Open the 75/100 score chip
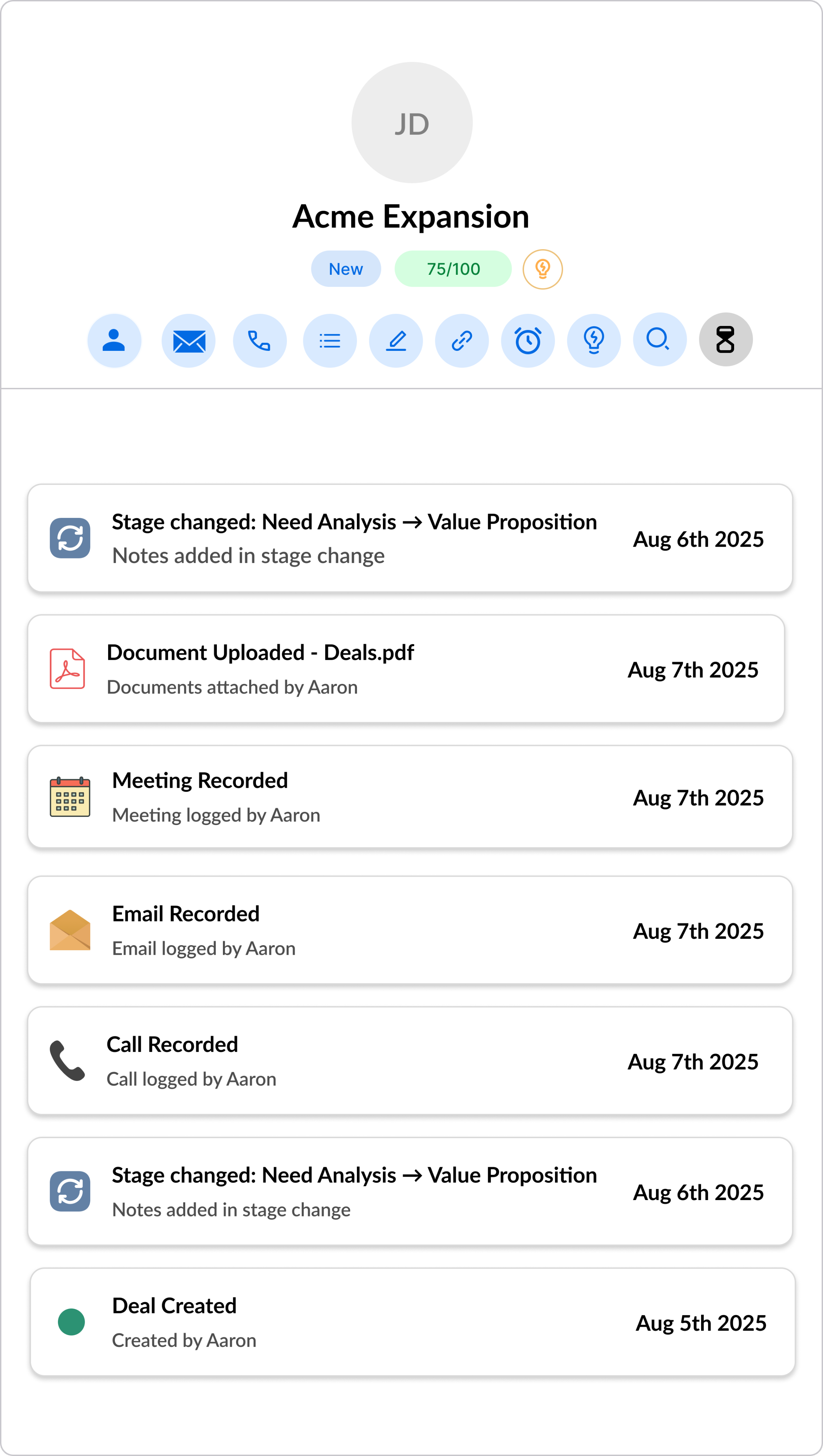Viewport: 823px width, 1456px height. (453, 269)
